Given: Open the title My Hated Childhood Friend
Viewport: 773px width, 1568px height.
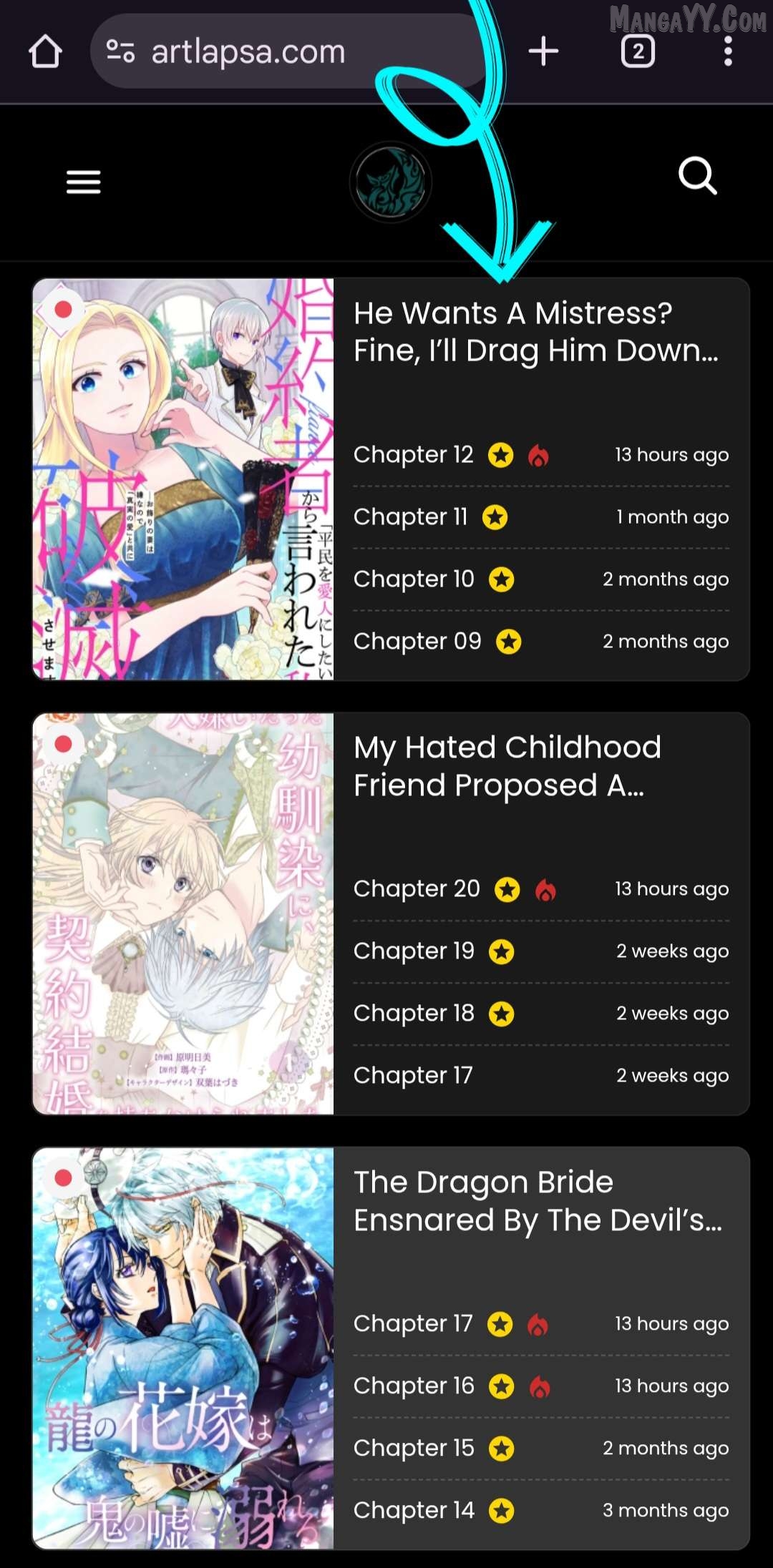Looking at the screenshot, I should 507,766.
